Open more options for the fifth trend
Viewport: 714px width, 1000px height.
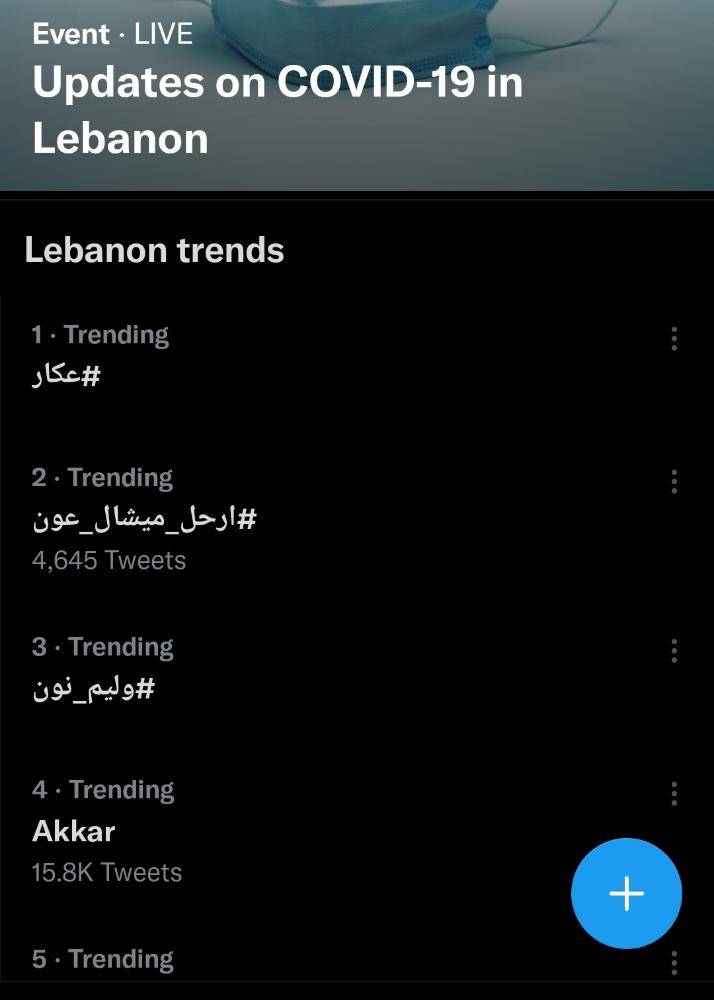click(x=674, y=962)
